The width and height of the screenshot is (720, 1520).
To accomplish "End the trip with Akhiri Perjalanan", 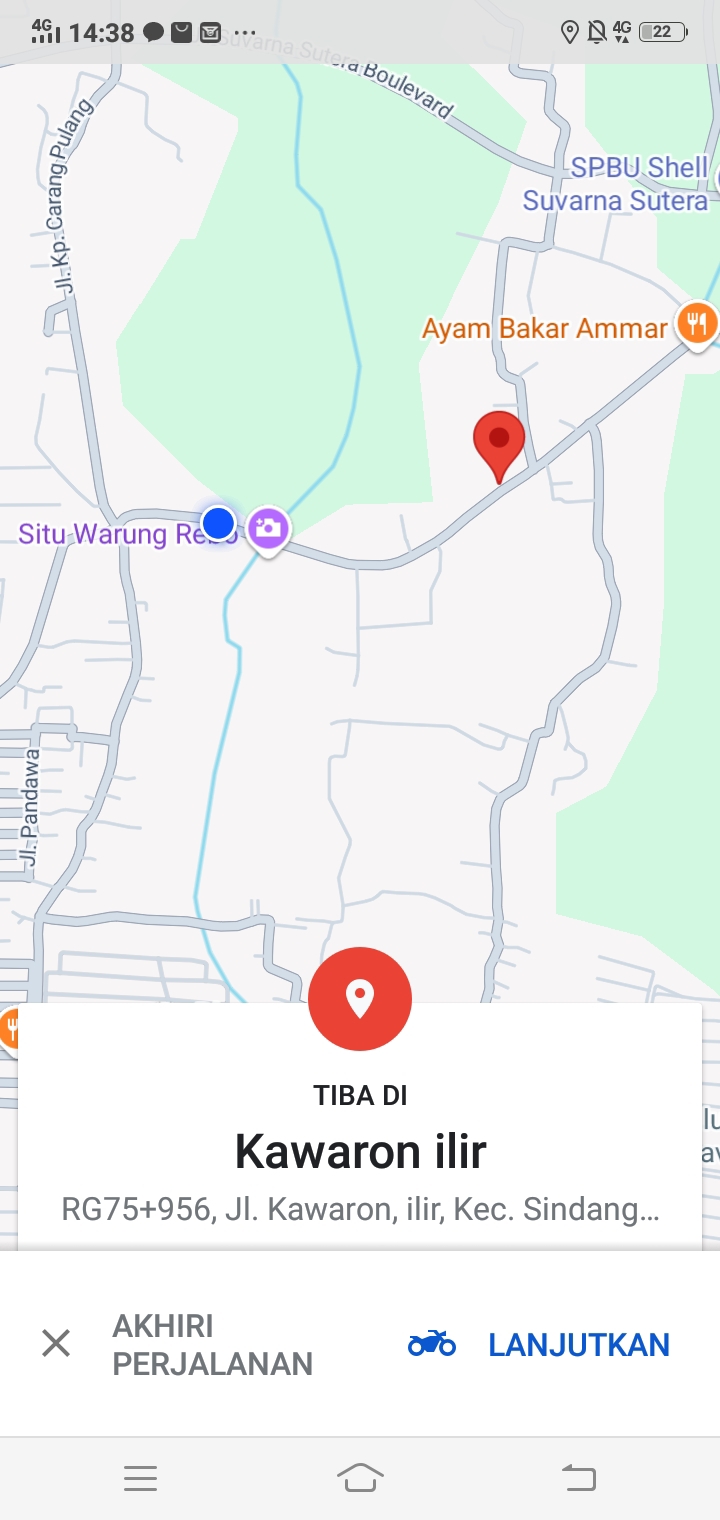I will tap(178, 1344).
